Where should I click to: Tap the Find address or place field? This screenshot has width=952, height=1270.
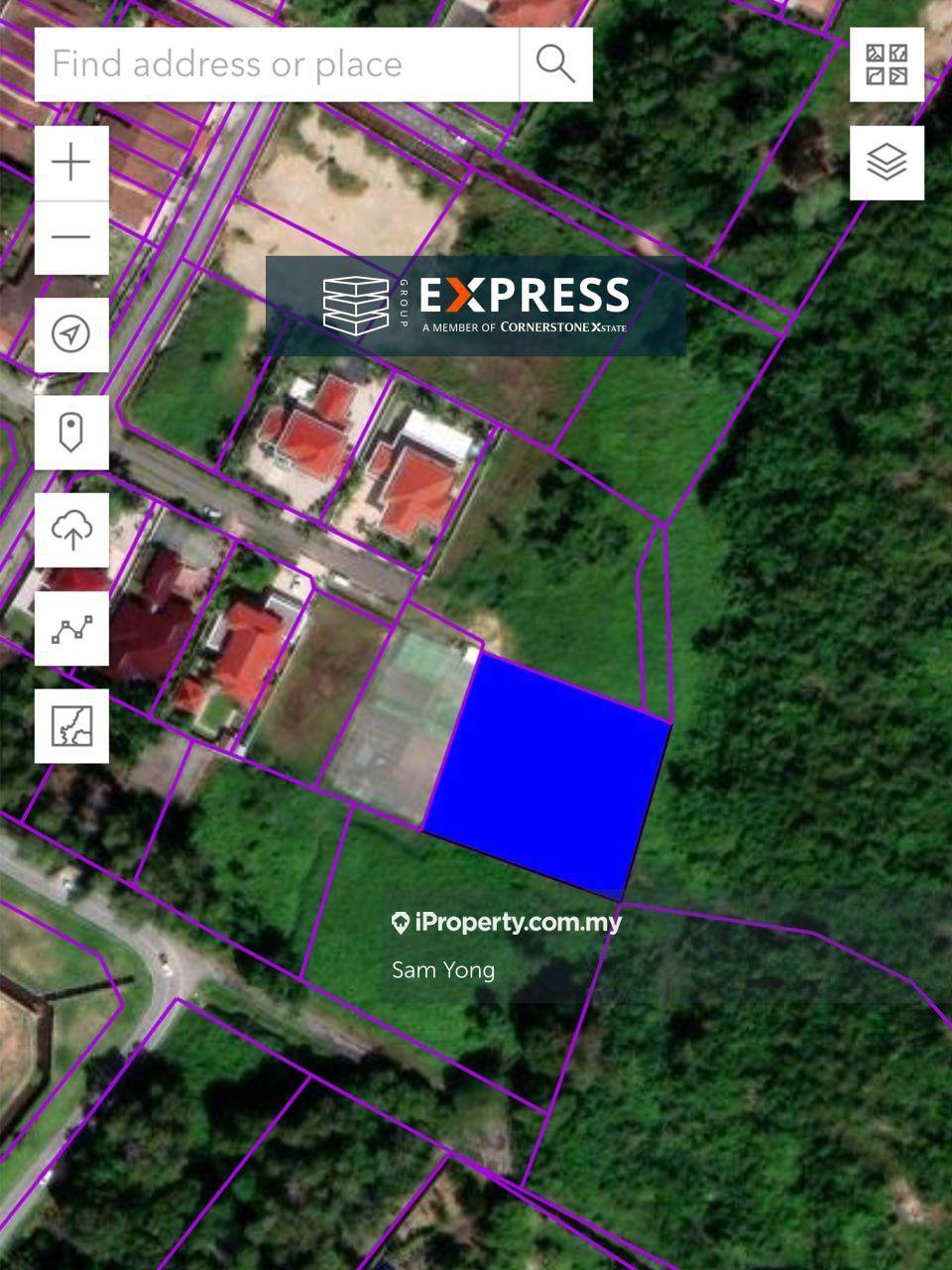pos(276,64)
